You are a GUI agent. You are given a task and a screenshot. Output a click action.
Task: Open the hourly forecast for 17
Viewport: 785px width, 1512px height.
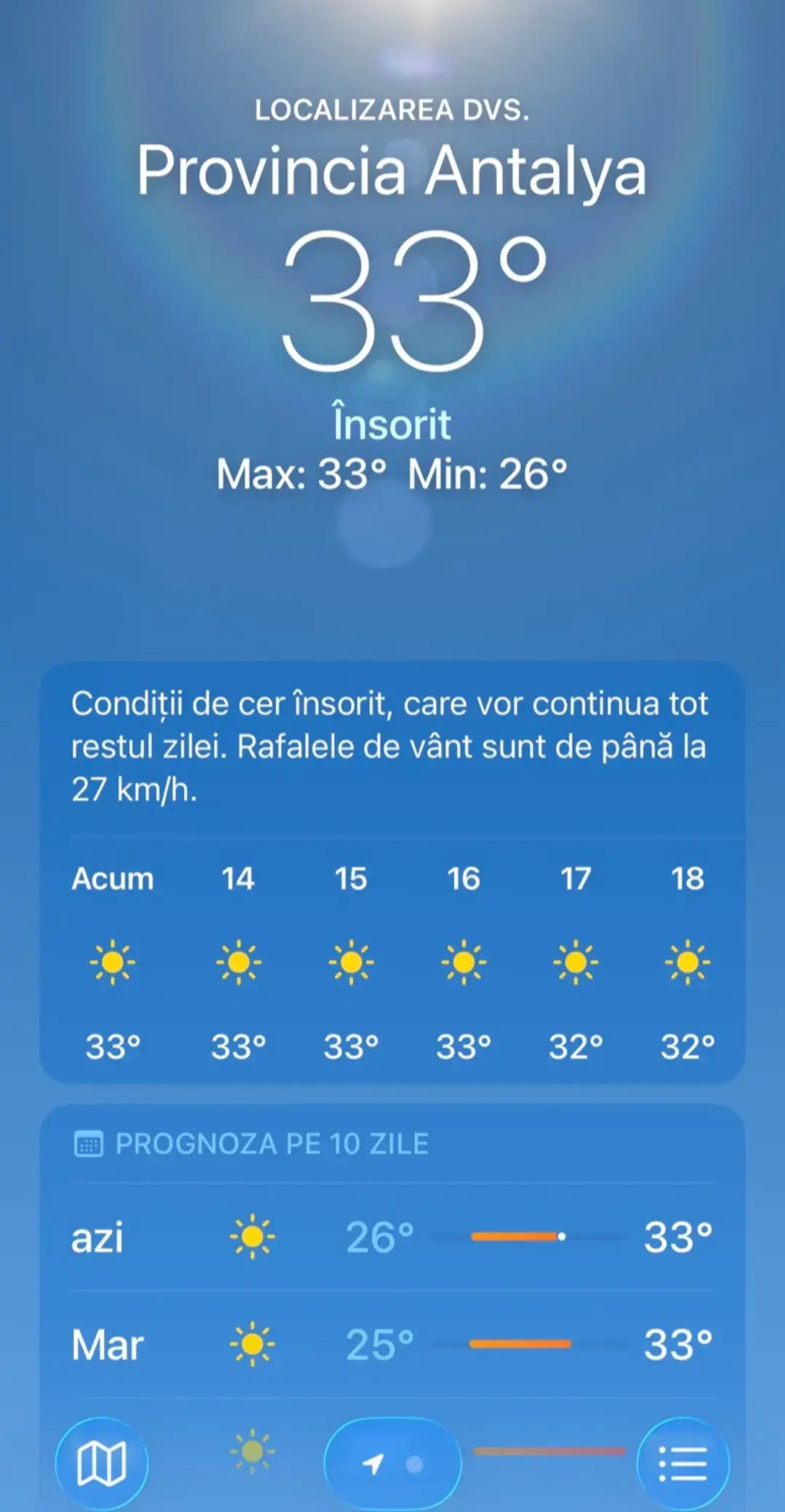coord(576,963)
